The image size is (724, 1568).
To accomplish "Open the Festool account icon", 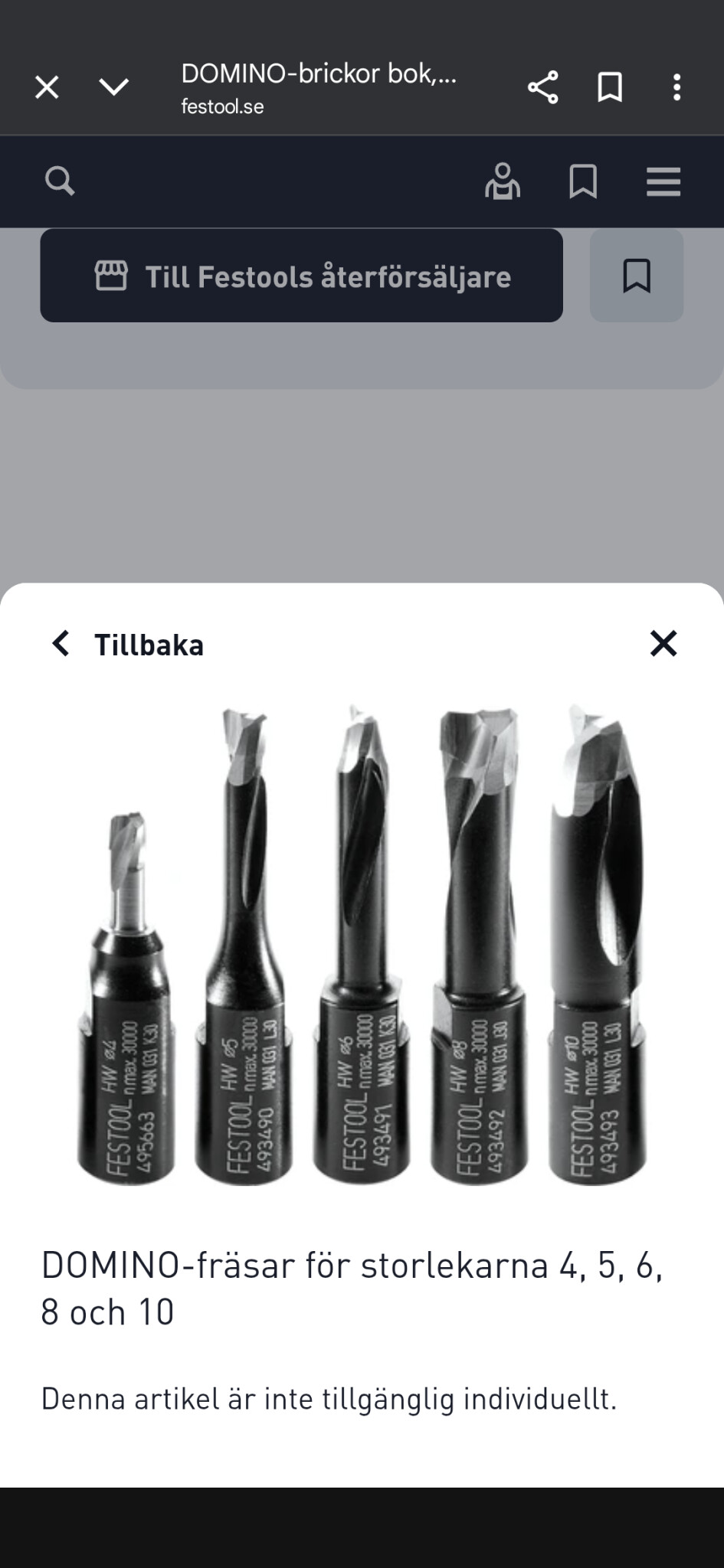I will pos(503,181).
